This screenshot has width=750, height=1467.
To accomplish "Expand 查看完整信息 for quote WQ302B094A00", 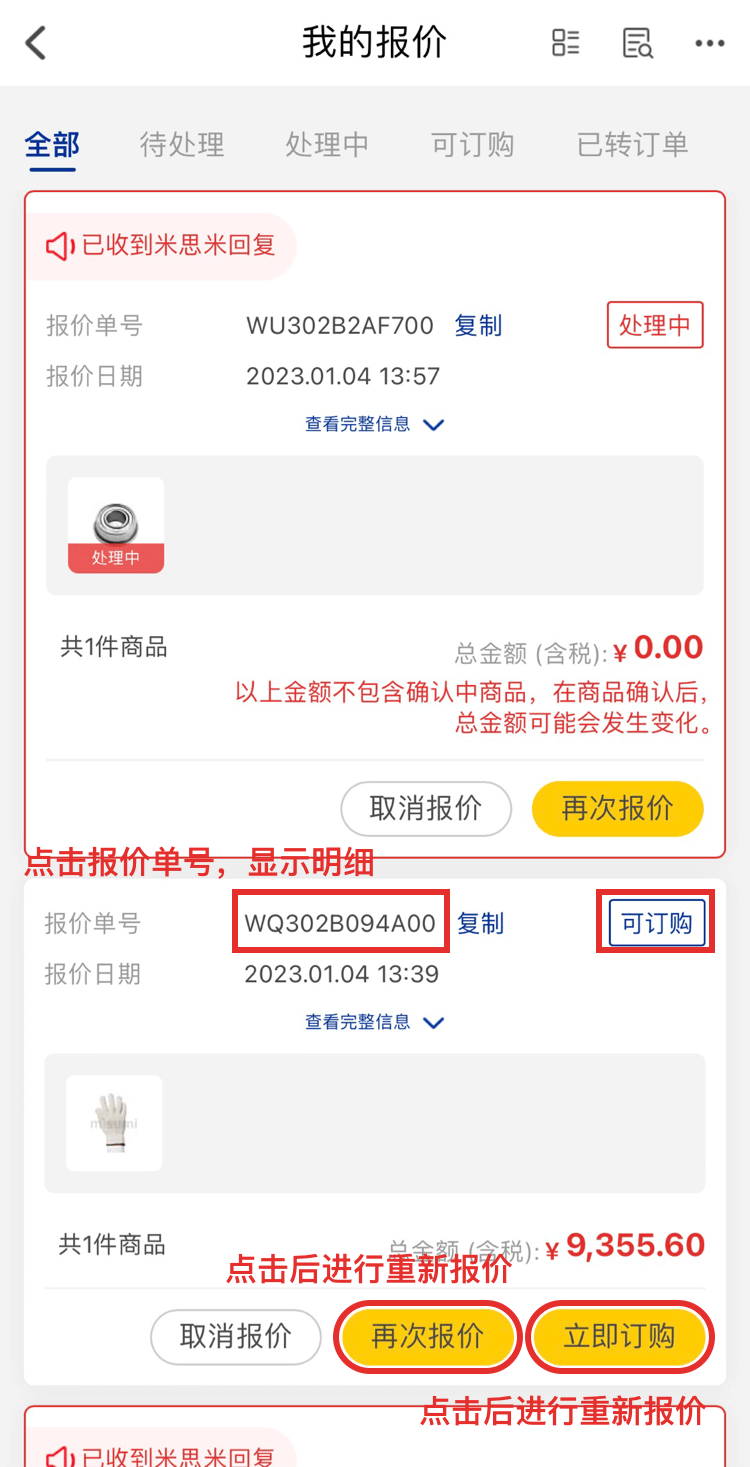I will click(374, 1022).
